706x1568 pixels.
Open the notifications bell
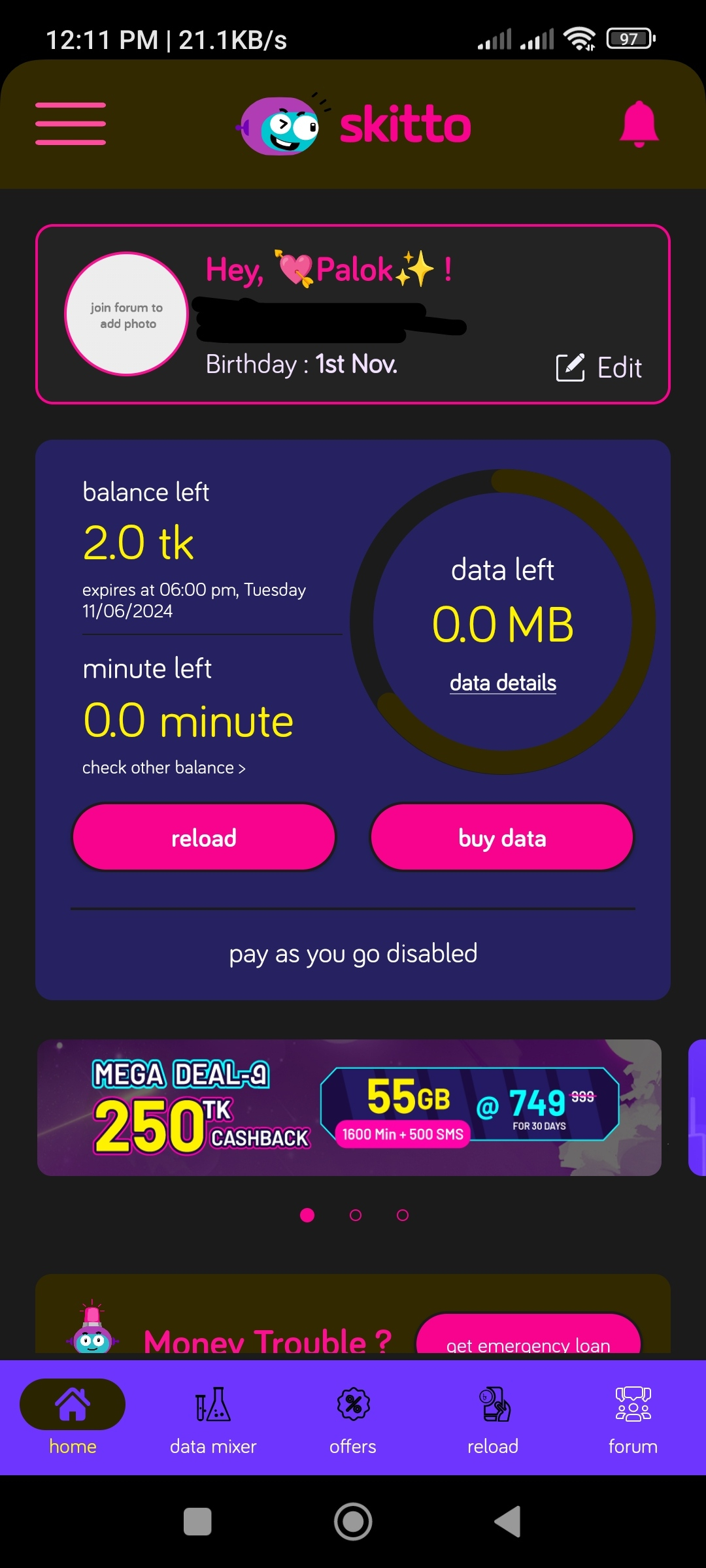pyautogui.click(x=639, y=124)
